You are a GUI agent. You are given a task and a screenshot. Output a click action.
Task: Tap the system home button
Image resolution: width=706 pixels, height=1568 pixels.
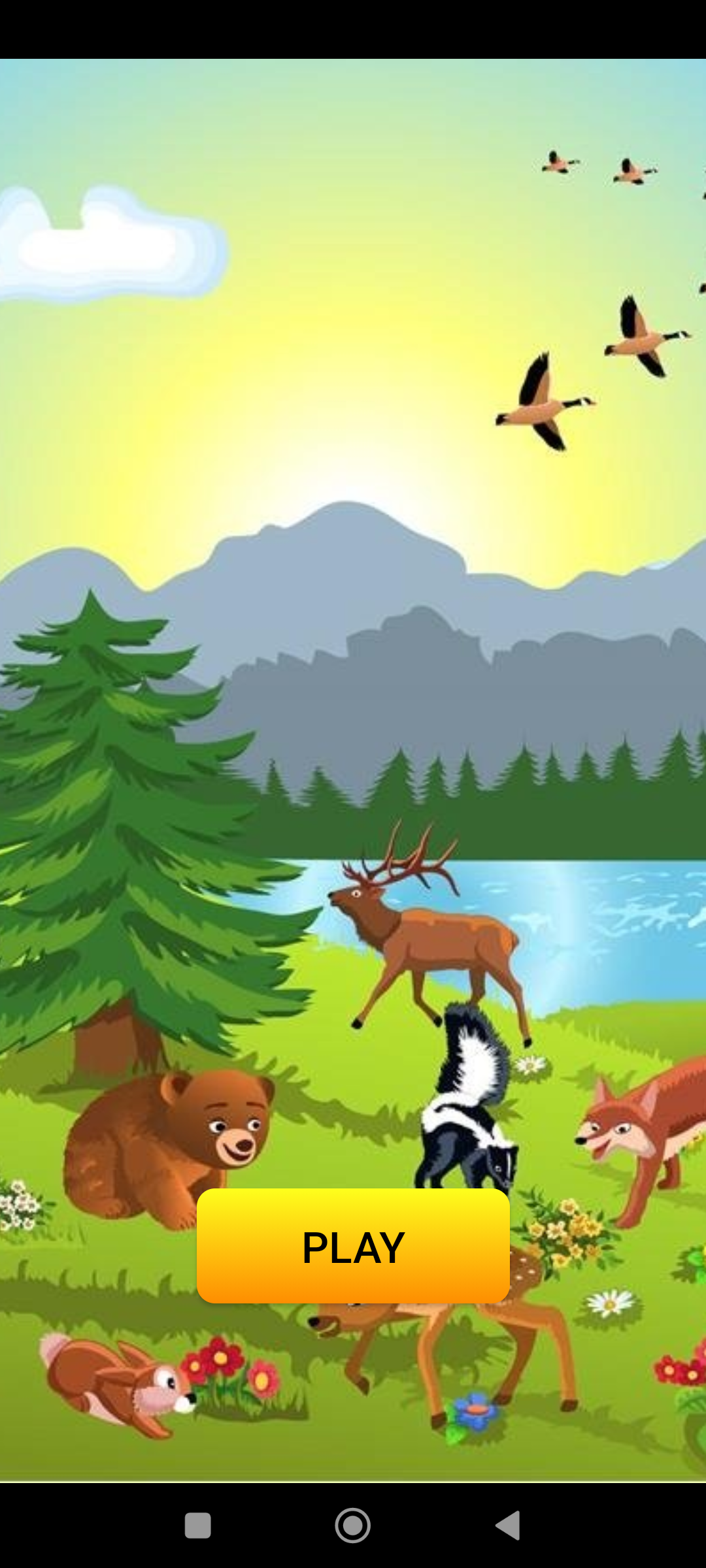click(353, 1526)
